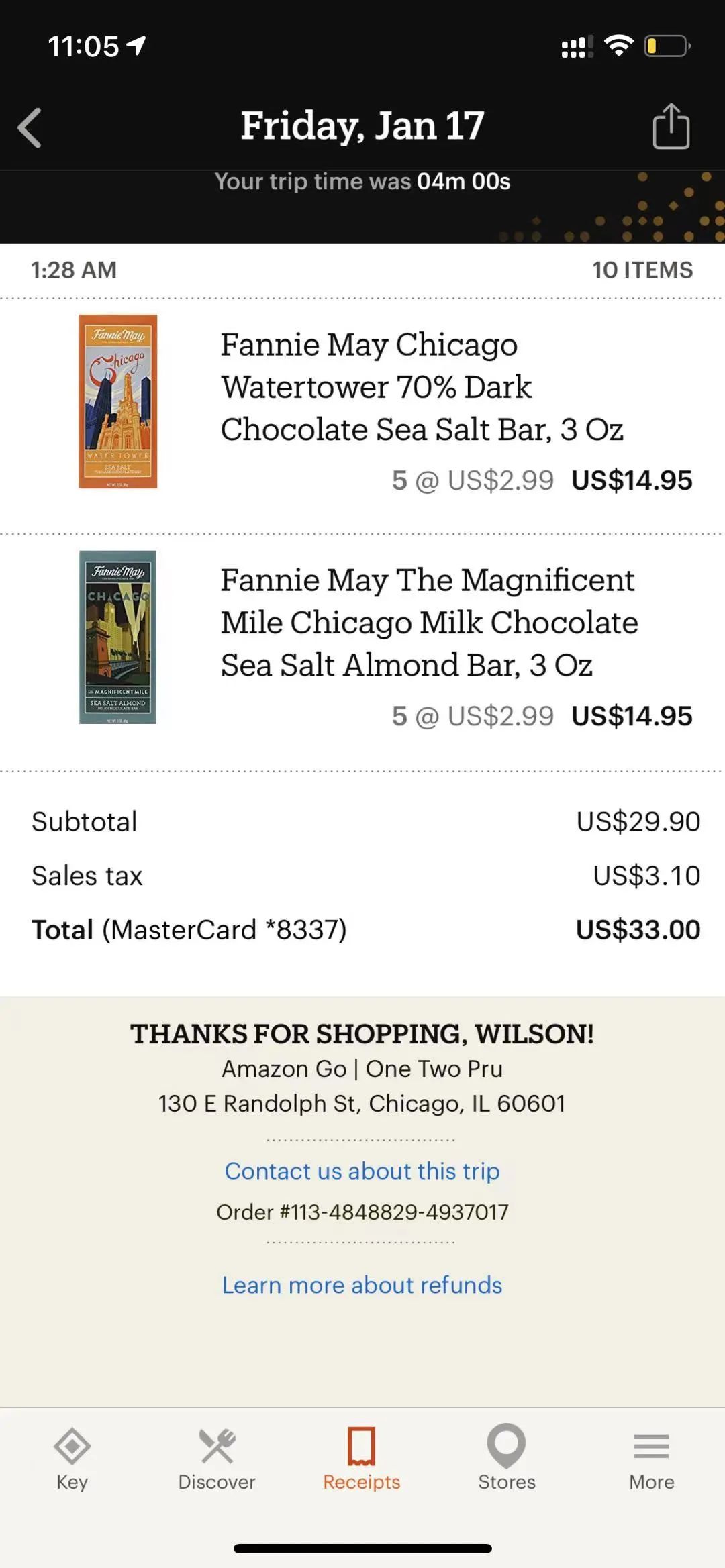This screenshot has width=725, height=1568.
Task: Open the Receipts tab
Action: click(x=361, y=1459)
